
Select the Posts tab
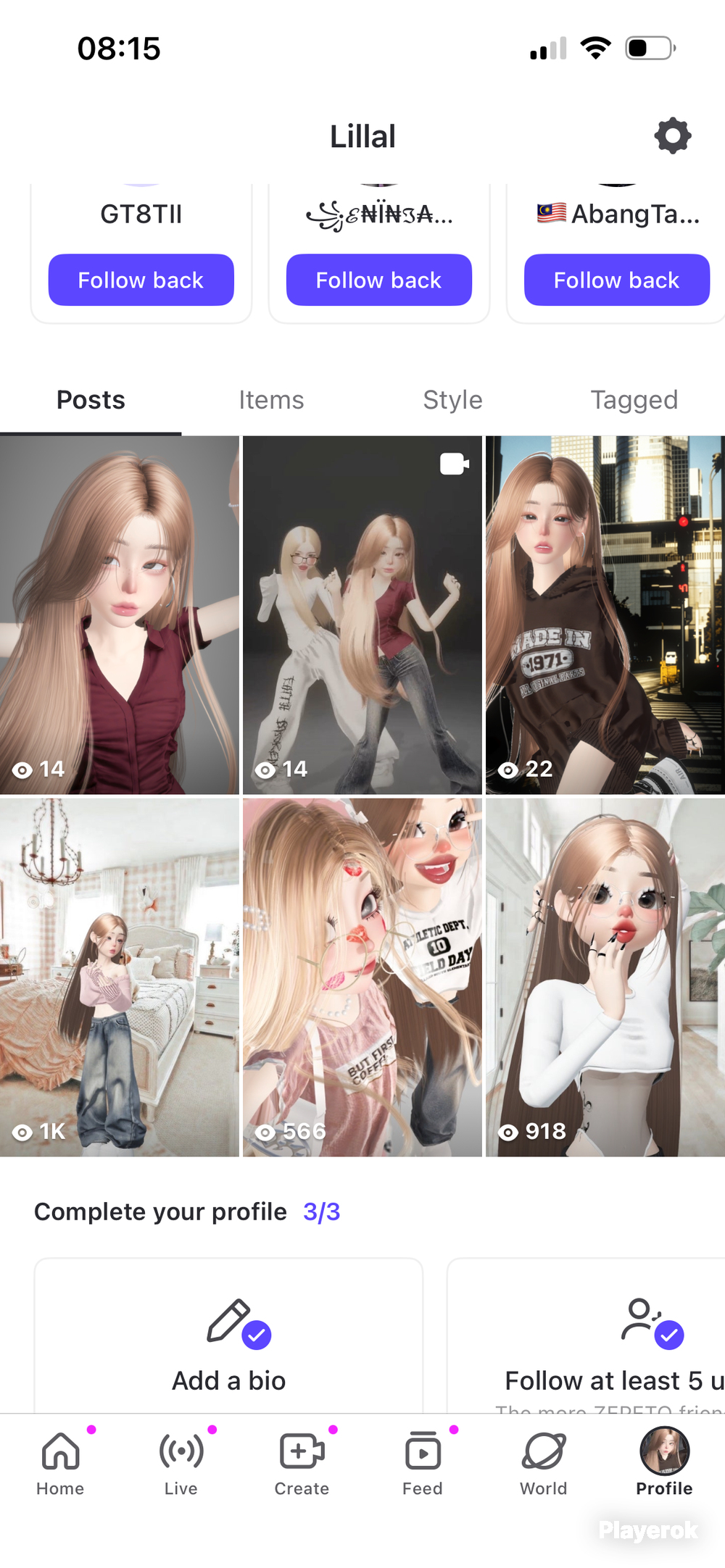pyautogui.click(x=91, y=400)
